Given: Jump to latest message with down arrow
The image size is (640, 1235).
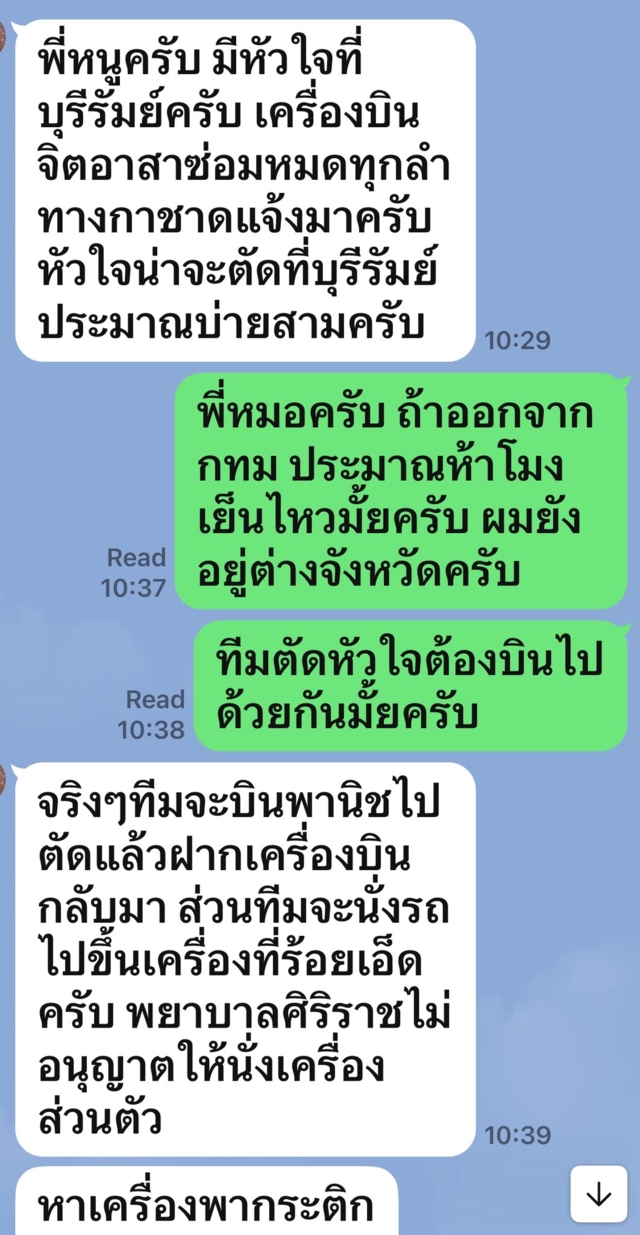Looking at the screenshot, I should (598, 1193).
